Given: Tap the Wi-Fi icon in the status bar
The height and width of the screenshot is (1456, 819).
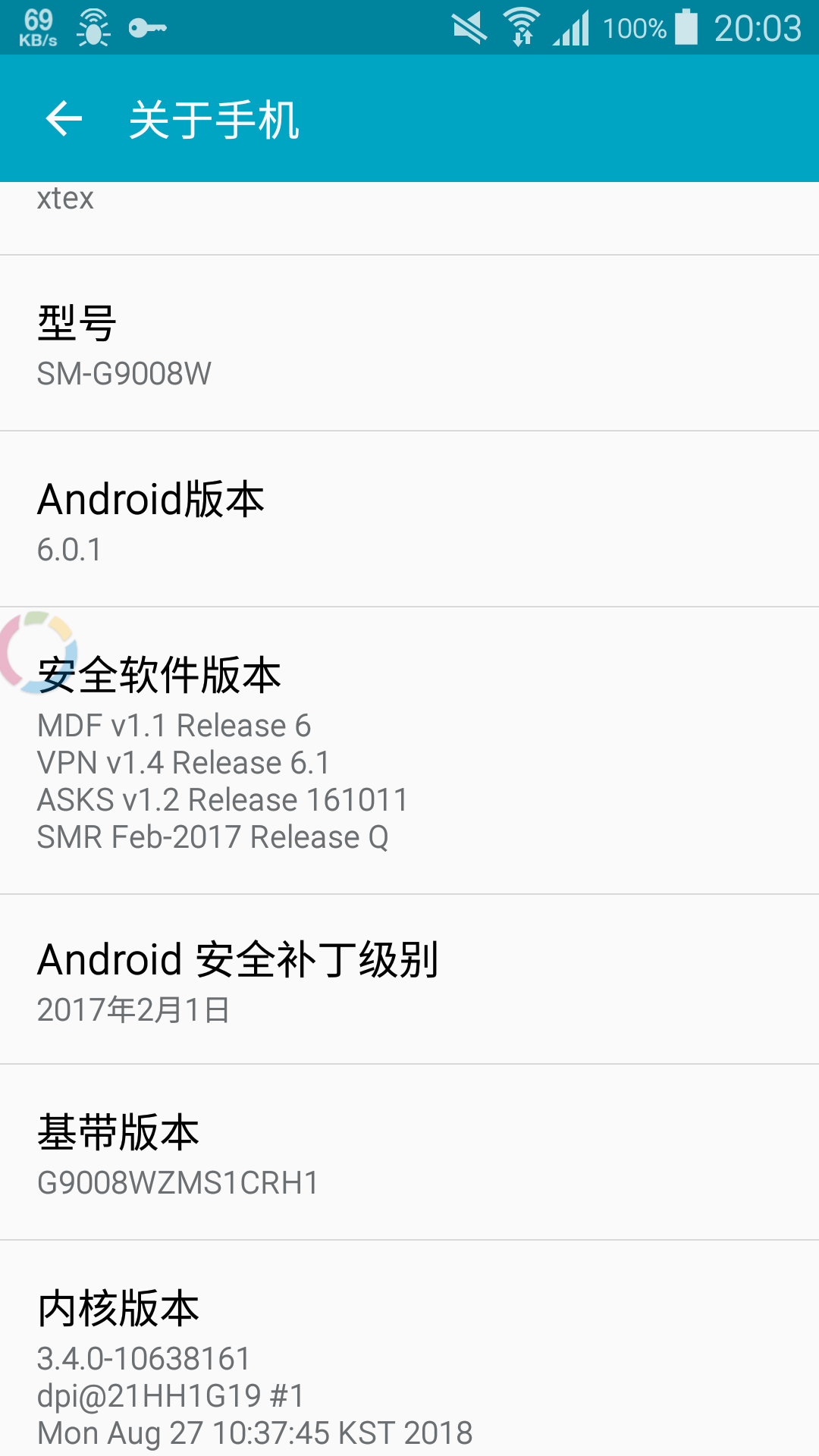Looking at the screenshot, I should pyautogui.click(x=523, y=27).
